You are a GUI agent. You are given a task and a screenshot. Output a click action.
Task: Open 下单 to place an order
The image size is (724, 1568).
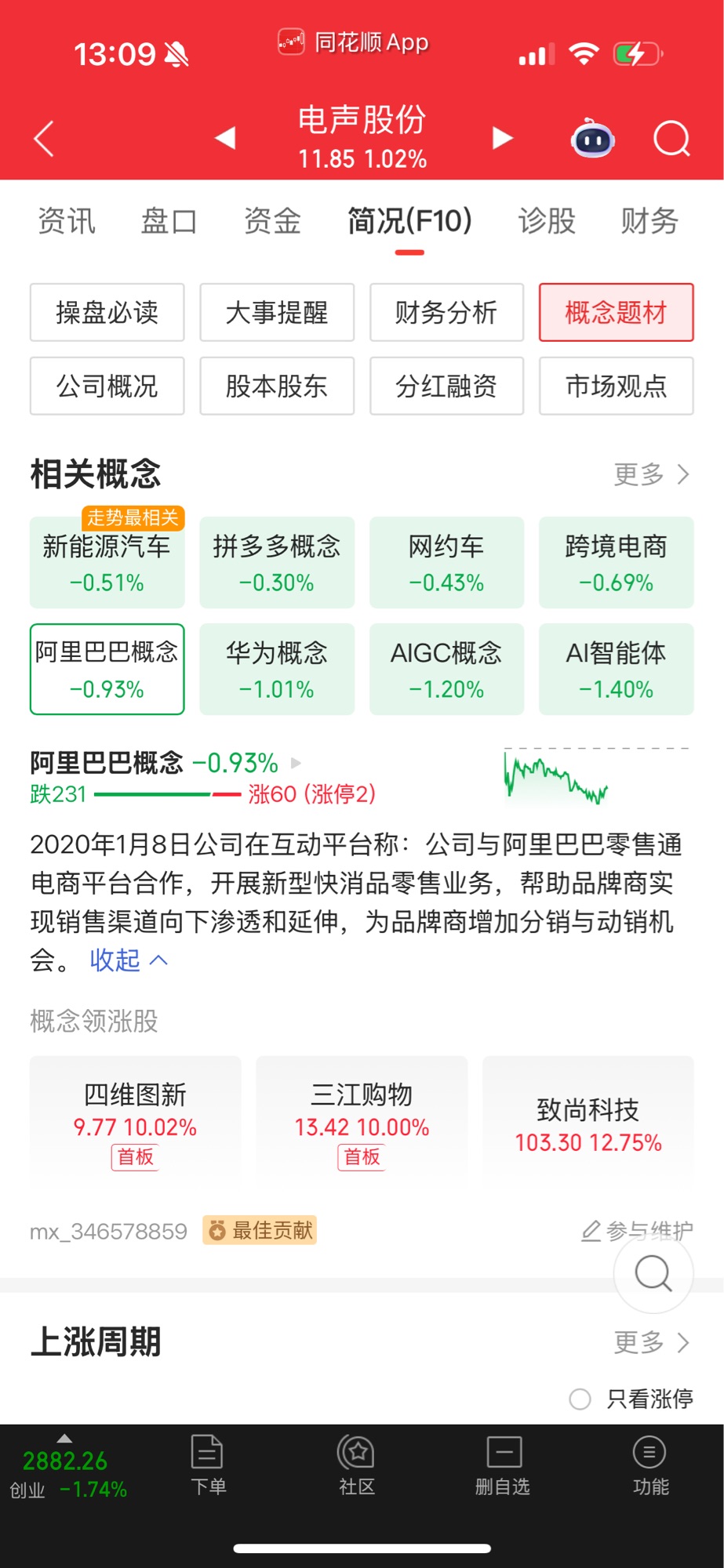click(x=208, y=1464)
